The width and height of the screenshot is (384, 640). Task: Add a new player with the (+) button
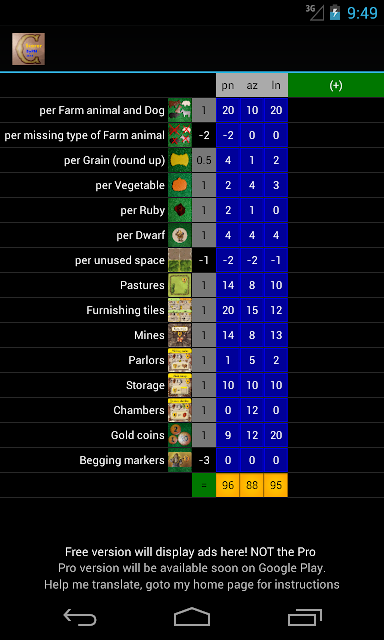tap(336, 85)
